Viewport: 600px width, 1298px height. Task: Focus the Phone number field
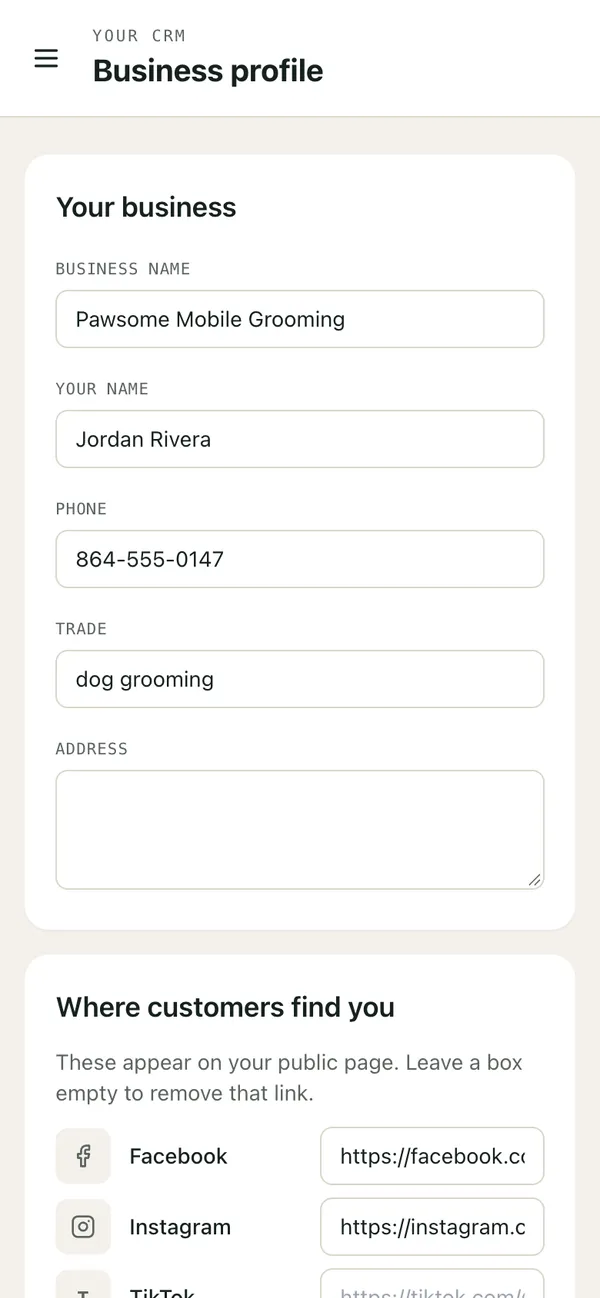(x=300, y=559)
